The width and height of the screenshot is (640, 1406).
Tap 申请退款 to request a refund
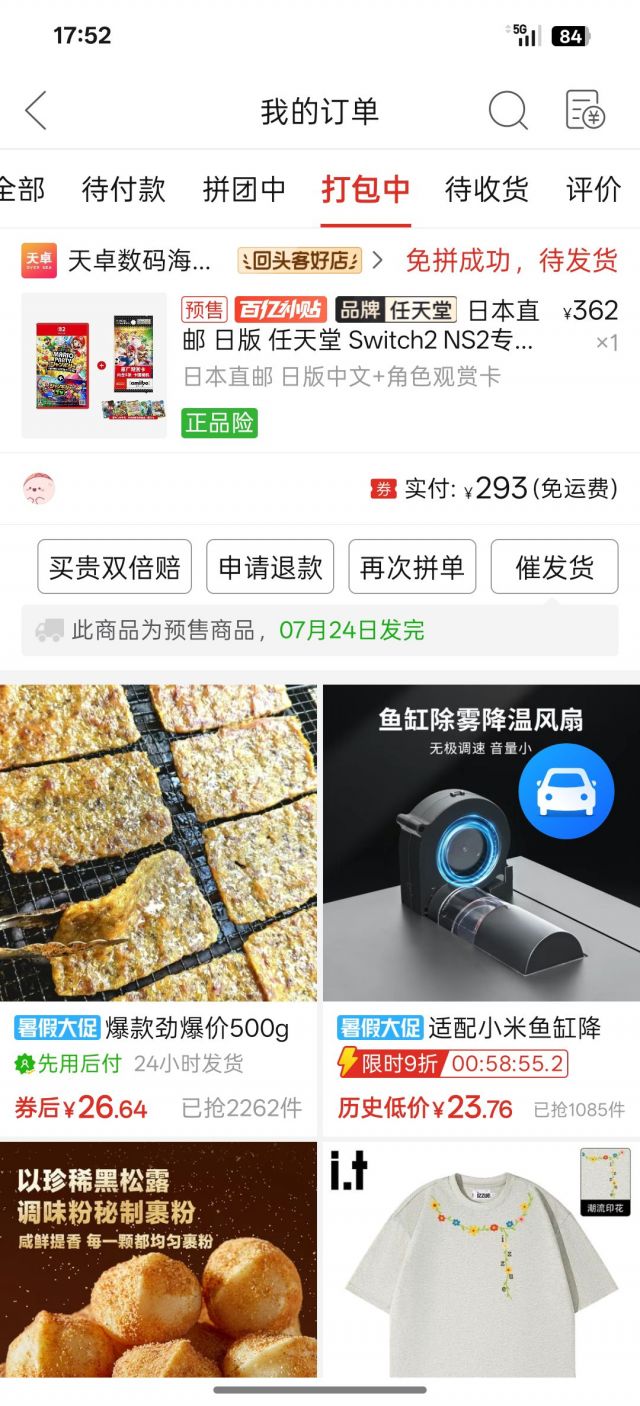click(x=270, y=568)
